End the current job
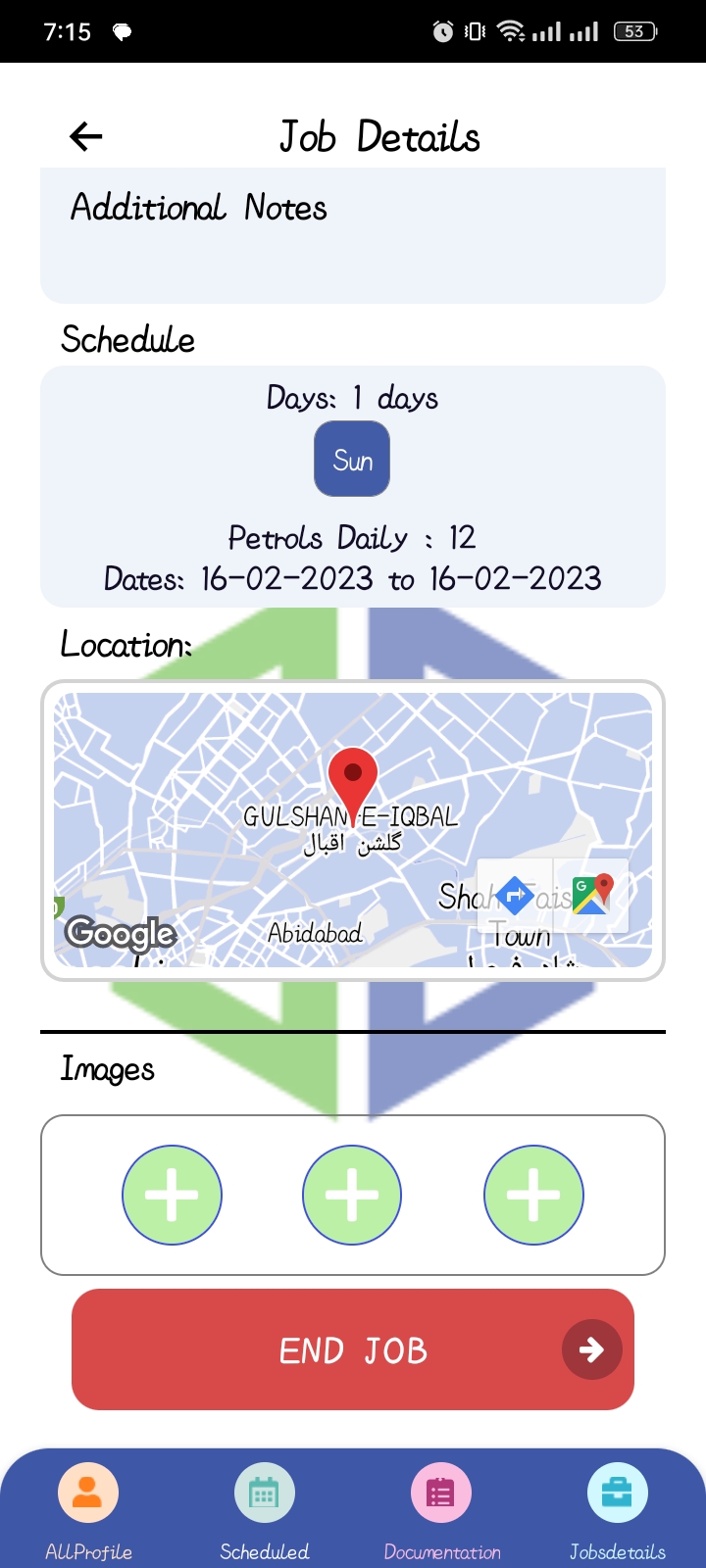706x1568 pixels. [x=353, y=1349]
